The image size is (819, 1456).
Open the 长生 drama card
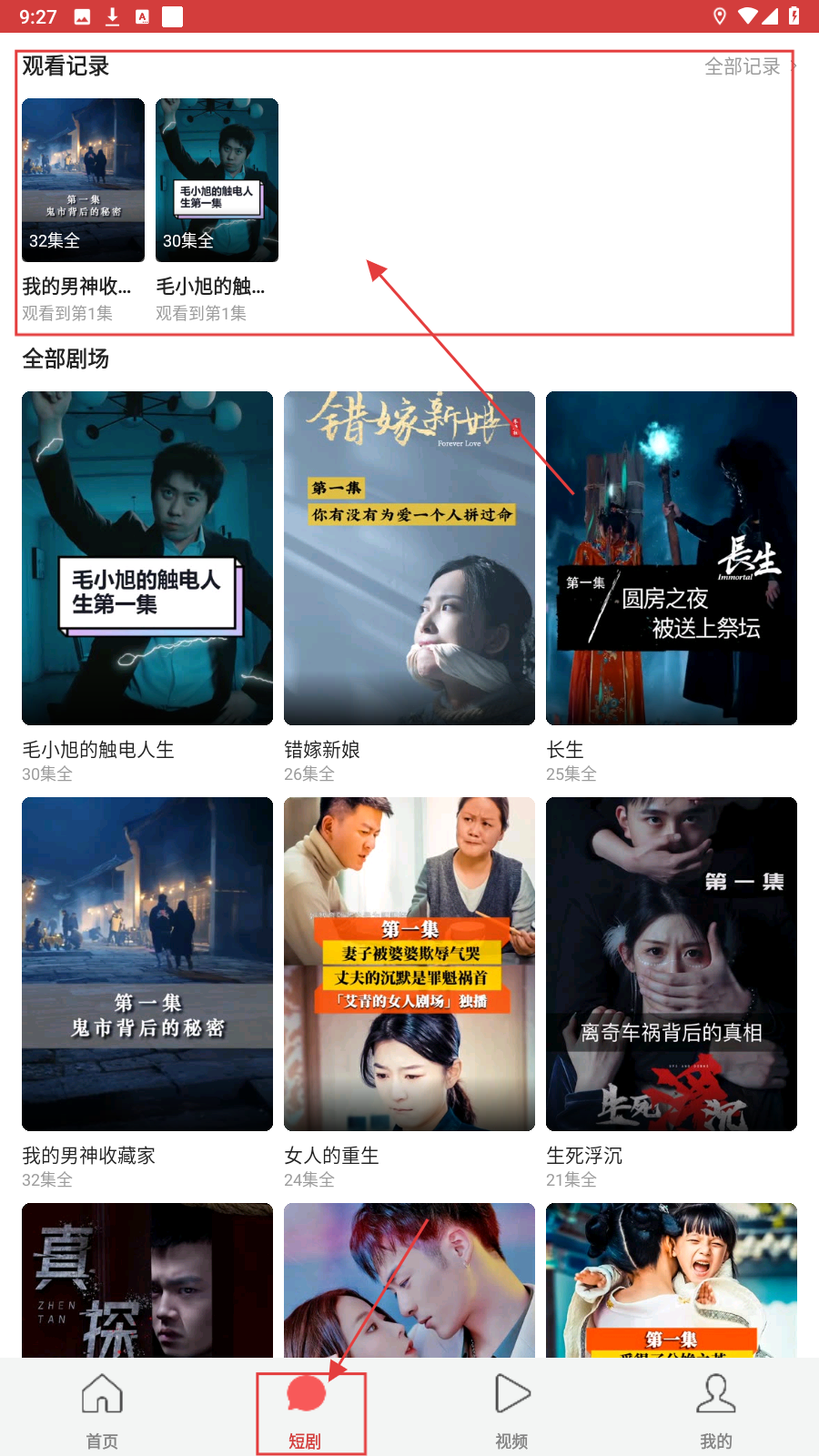[x=672, y=558]
